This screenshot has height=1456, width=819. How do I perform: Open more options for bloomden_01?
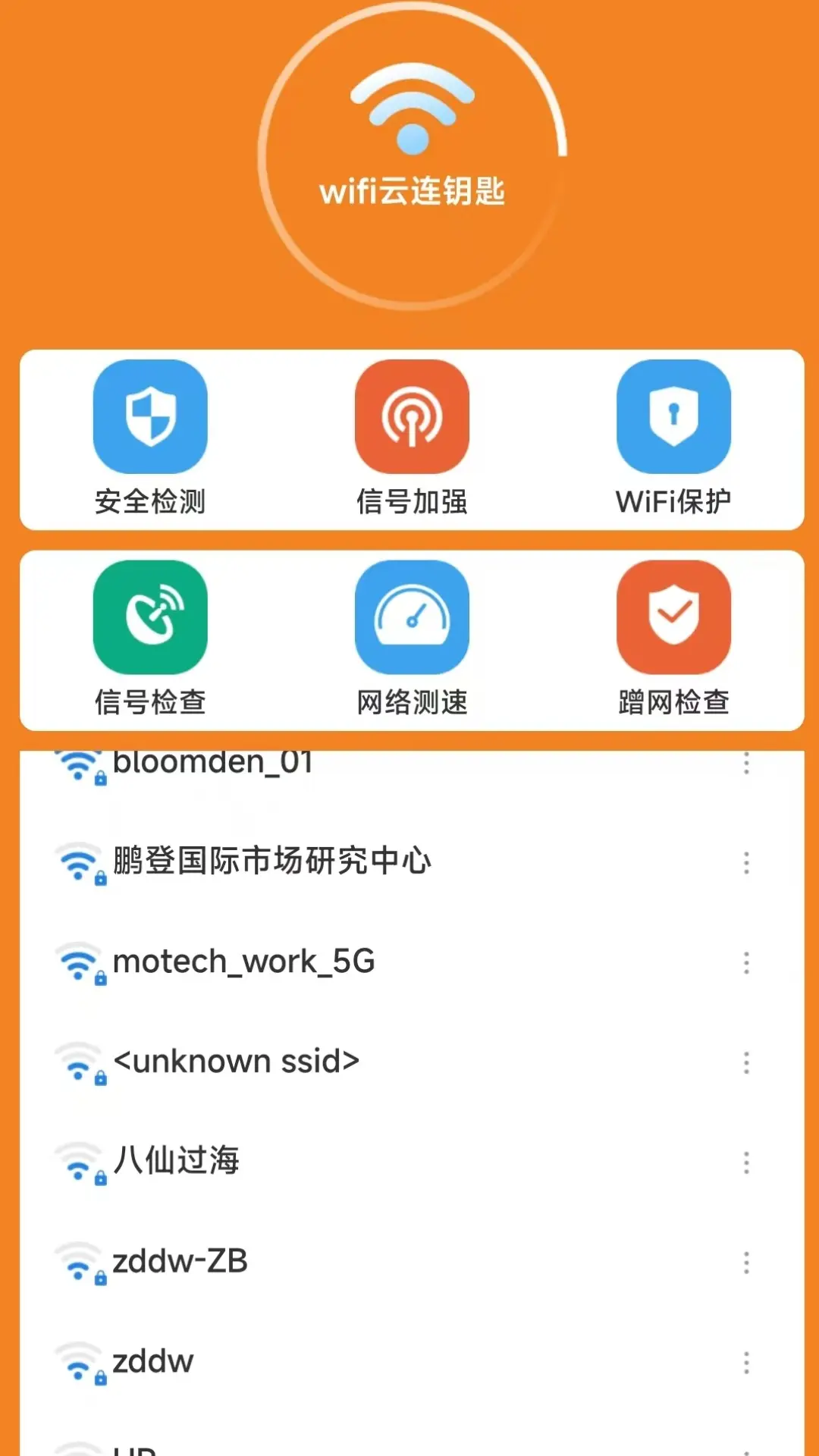click(x=746, y=764)
